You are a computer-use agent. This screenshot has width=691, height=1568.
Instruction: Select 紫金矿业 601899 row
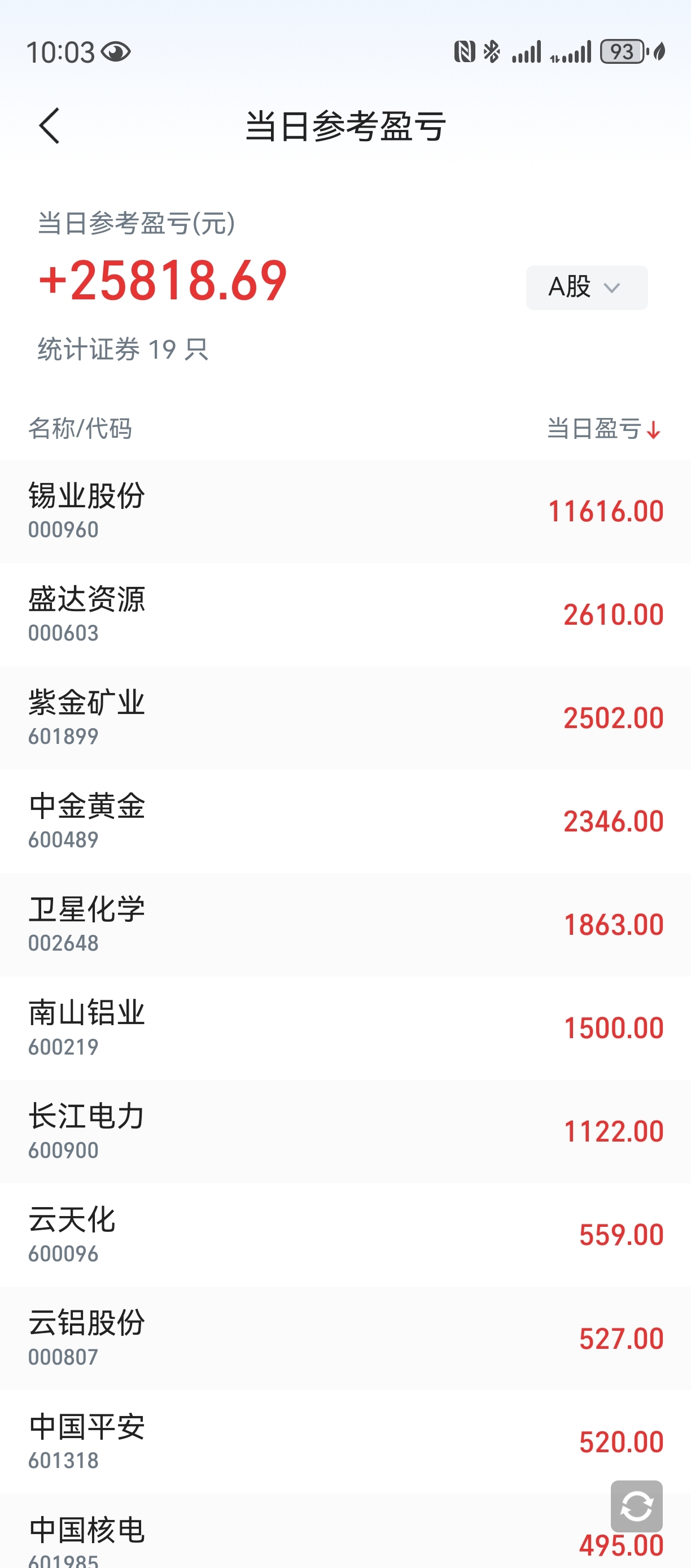pos(345,718)
